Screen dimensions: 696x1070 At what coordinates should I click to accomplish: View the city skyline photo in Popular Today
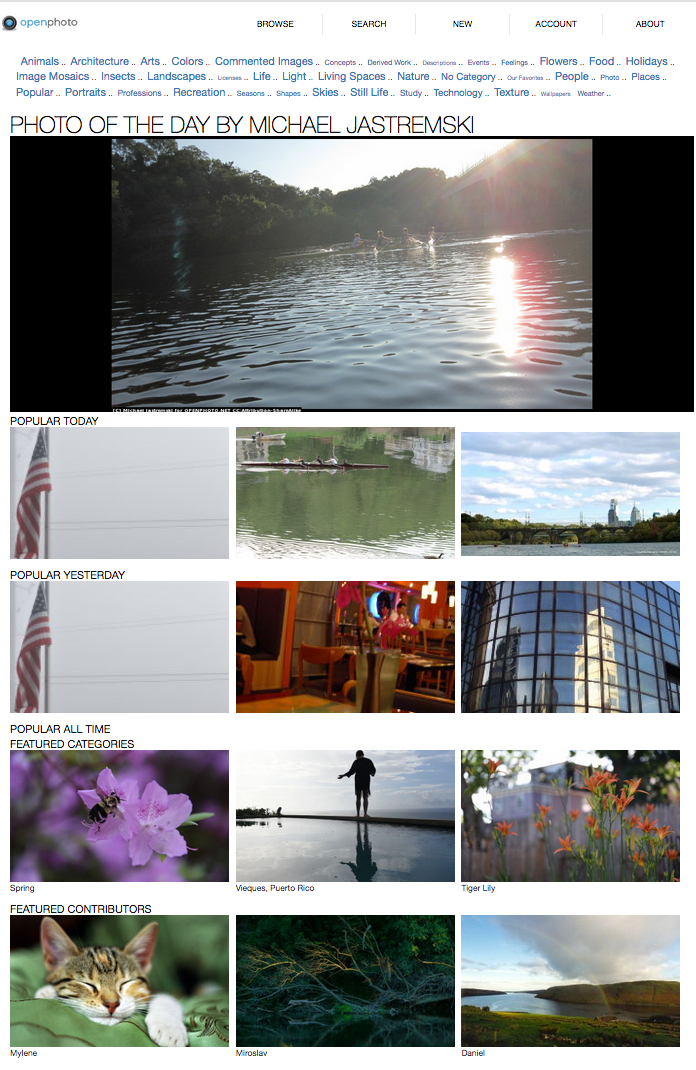(x=570, y=492)
